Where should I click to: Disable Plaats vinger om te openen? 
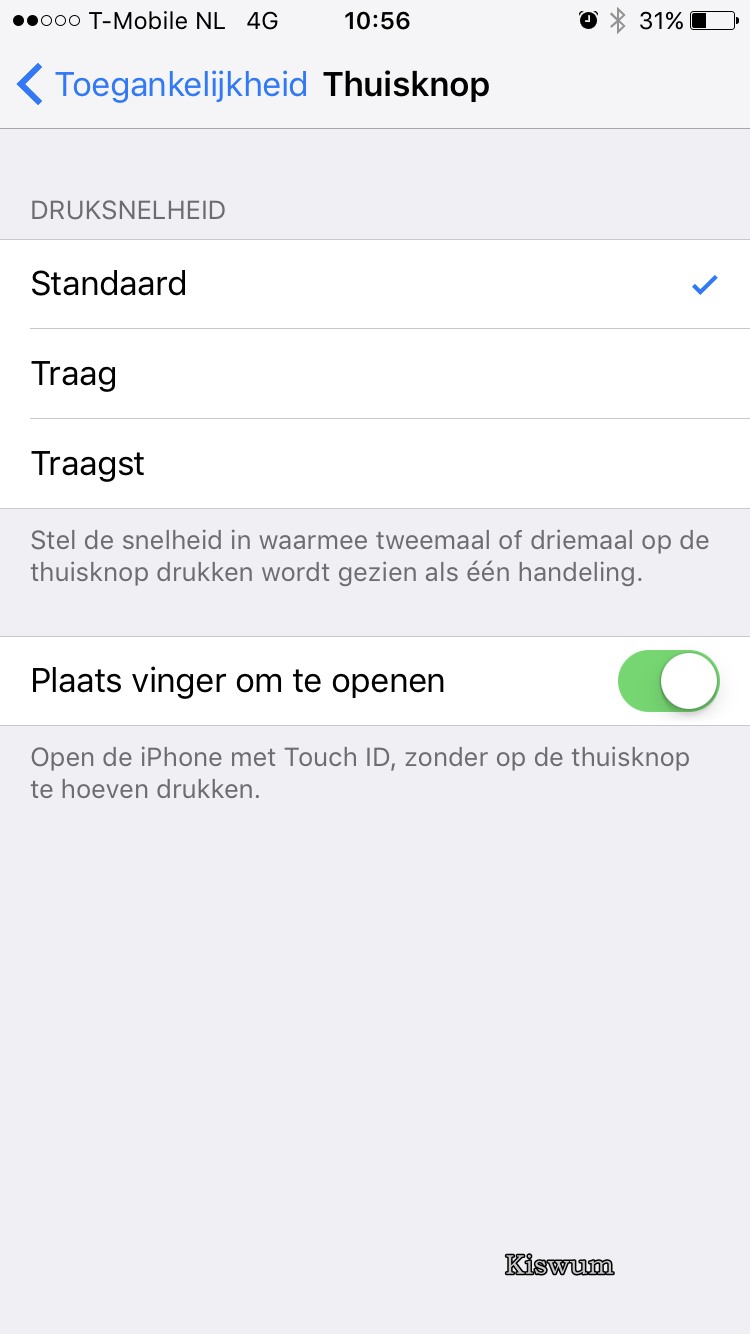click(x=669, y=681)
